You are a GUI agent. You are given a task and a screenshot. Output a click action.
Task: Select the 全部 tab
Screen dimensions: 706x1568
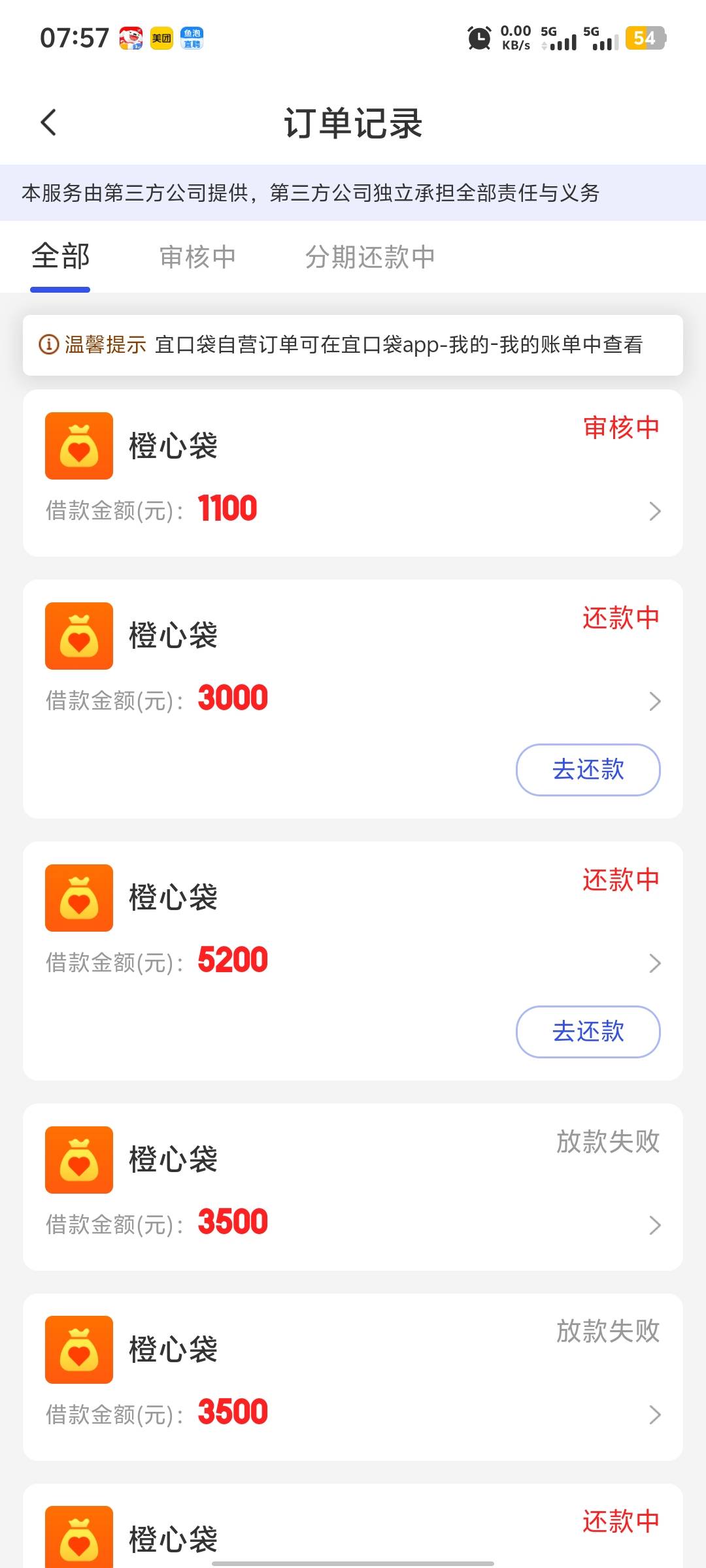60,257
